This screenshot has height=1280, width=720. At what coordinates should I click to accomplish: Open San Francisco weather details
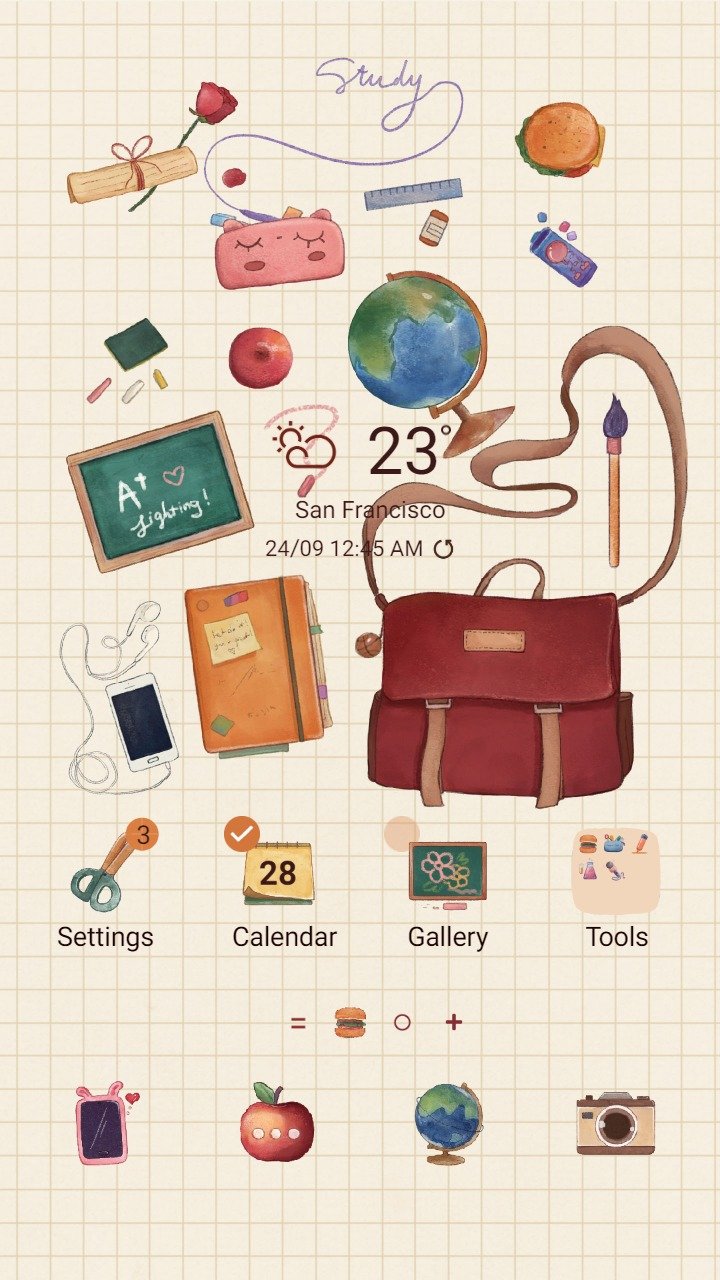[370, 510]
